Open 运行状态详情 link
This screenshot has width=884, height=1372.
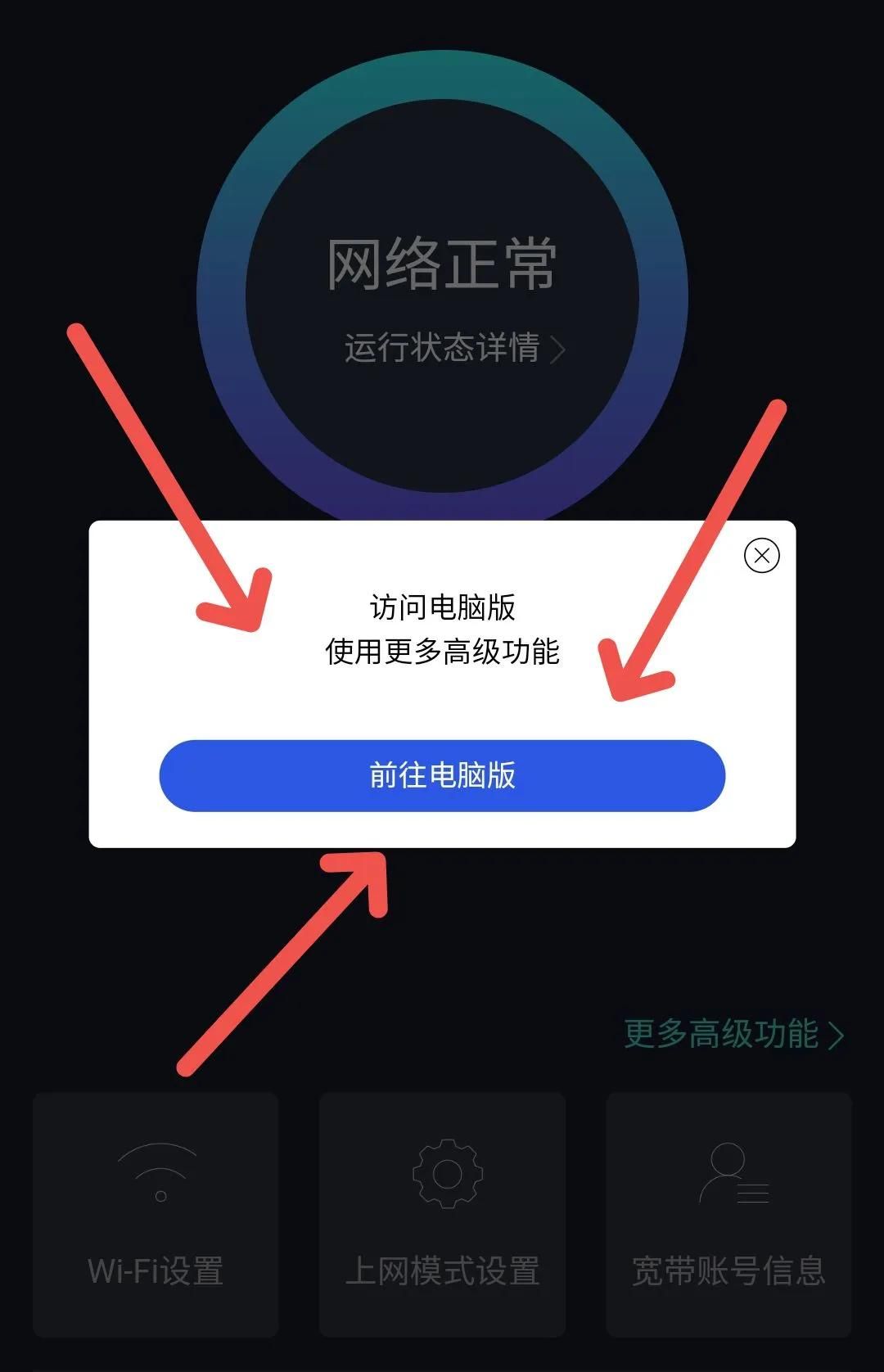point(453,348)
